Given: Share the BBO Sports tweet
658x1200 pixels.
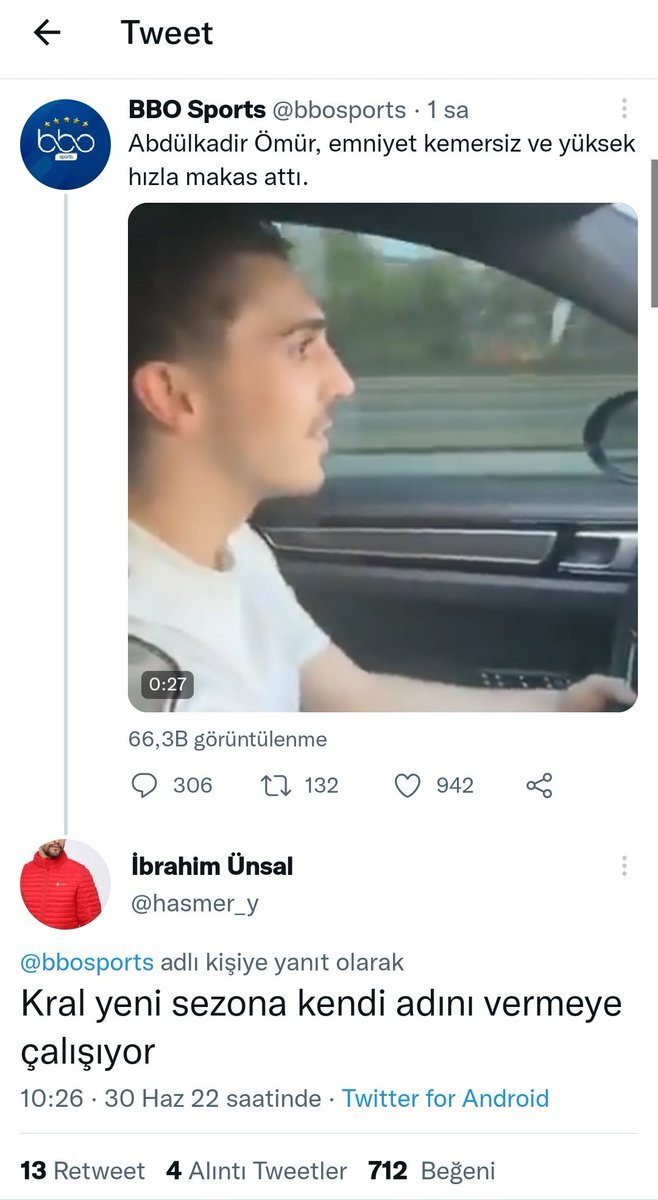Looking at the screenshot, I should (x=539, y=786).
